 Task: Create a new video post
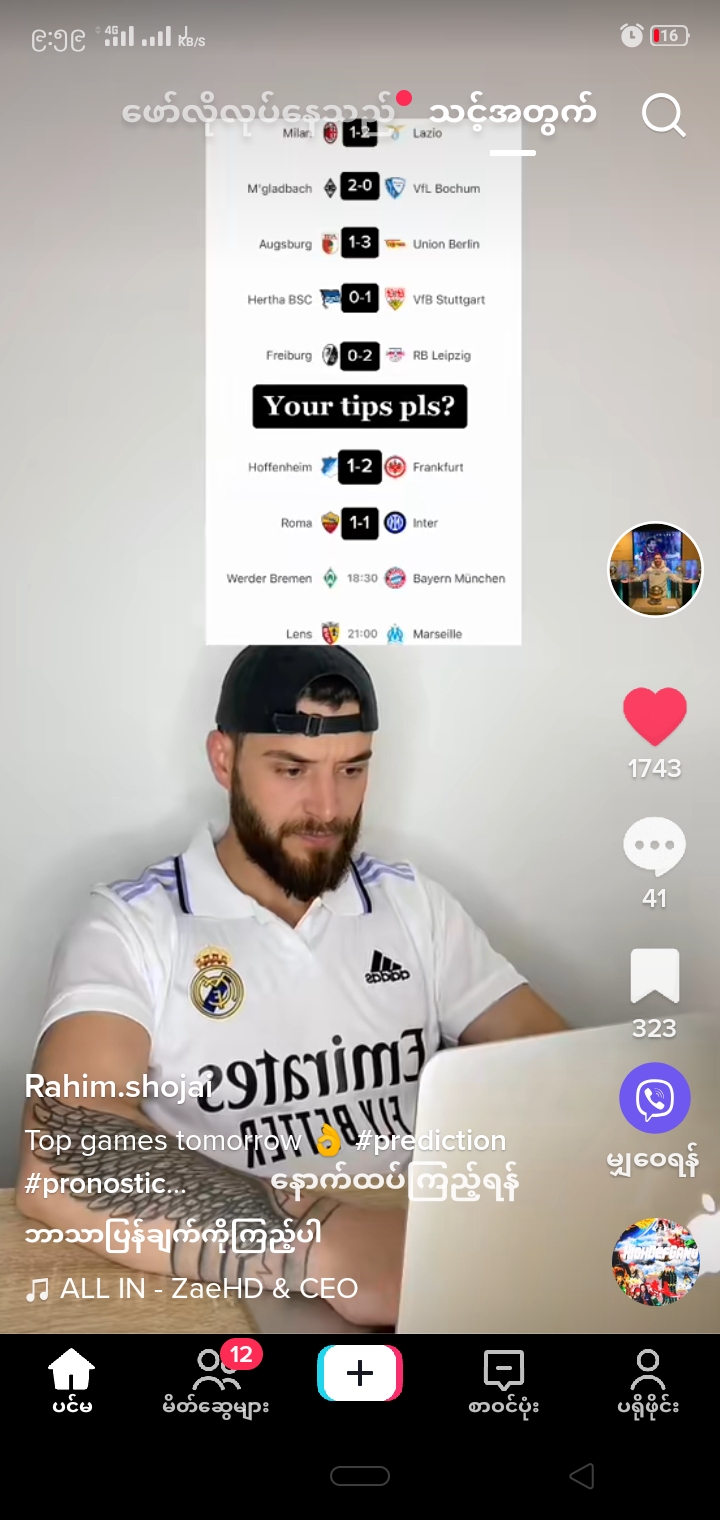(x=360, y=1374)
